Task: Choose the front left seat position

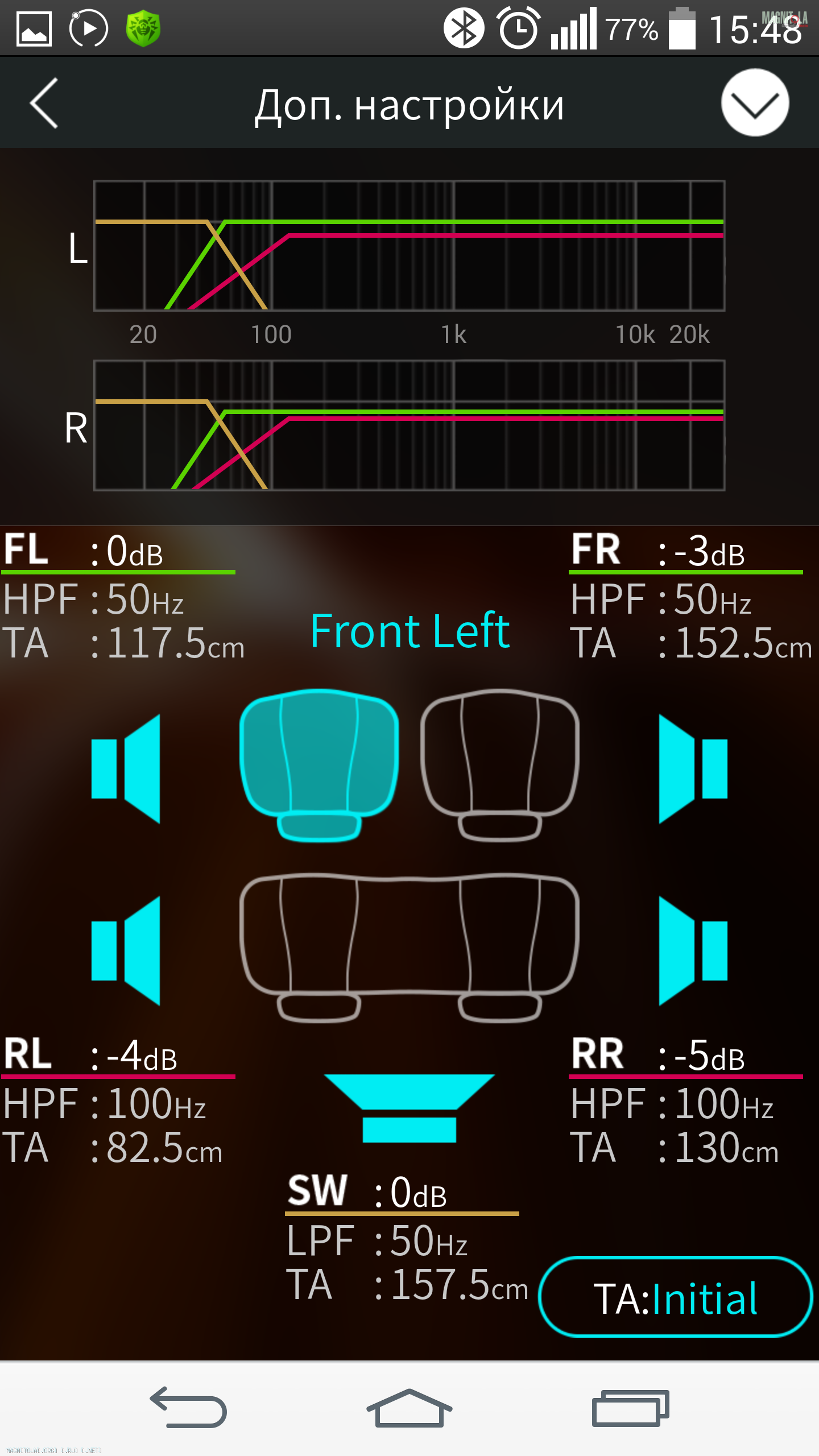Action: (x=319, y=764)
